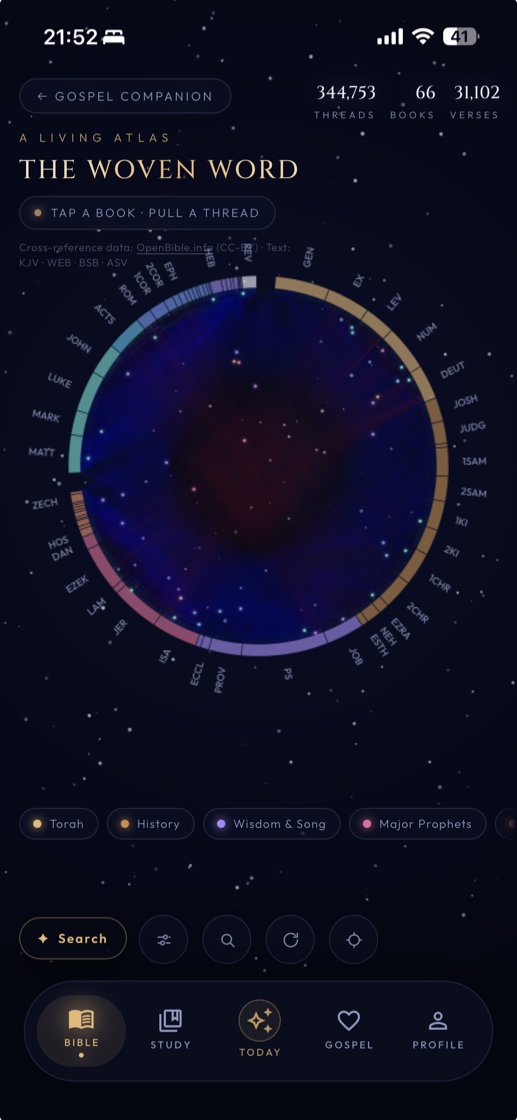Switch to the Study tab
Viewport: 517px width, 1120px height.
[171, 1030]
